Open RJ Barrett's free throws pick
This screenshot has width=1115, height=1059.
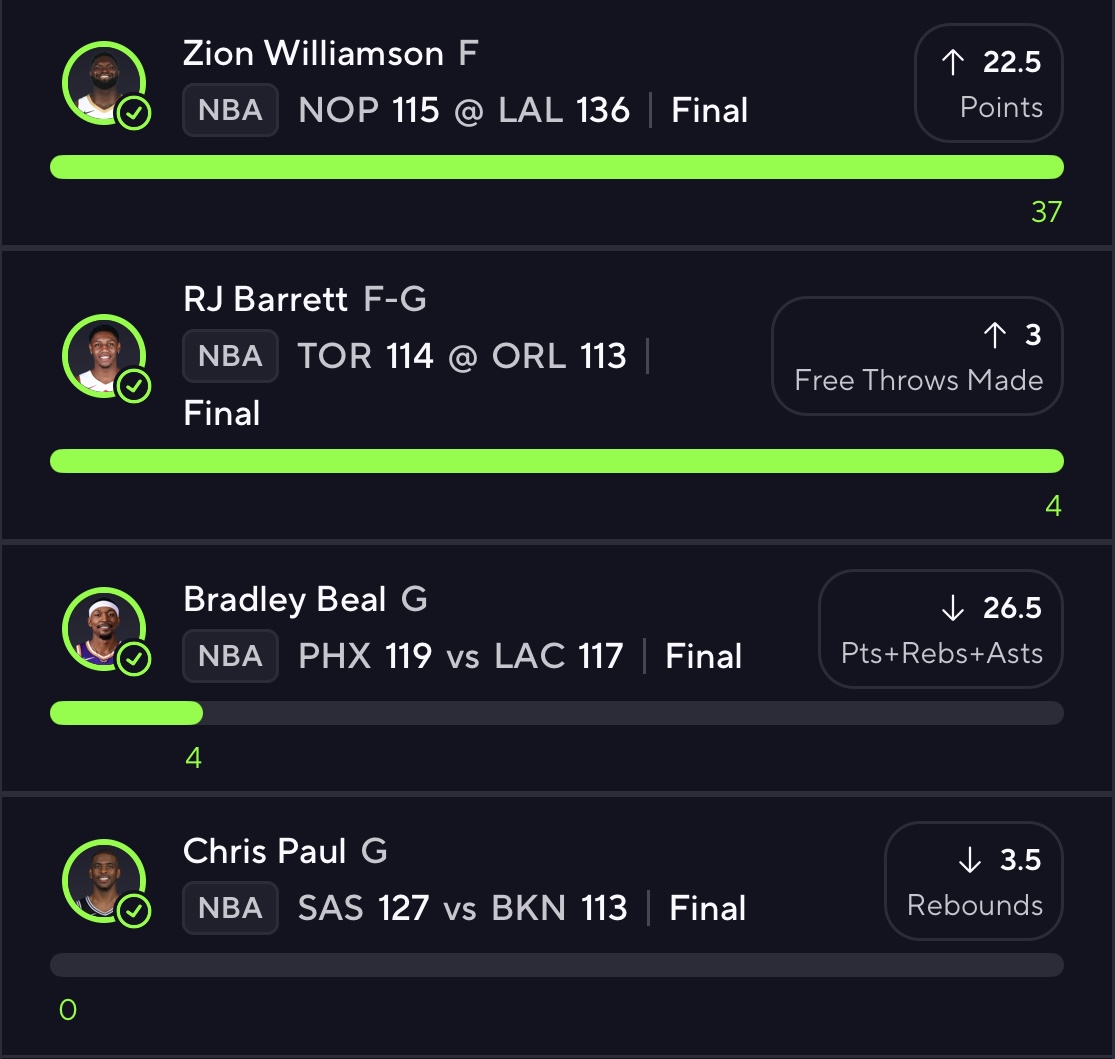917,356
